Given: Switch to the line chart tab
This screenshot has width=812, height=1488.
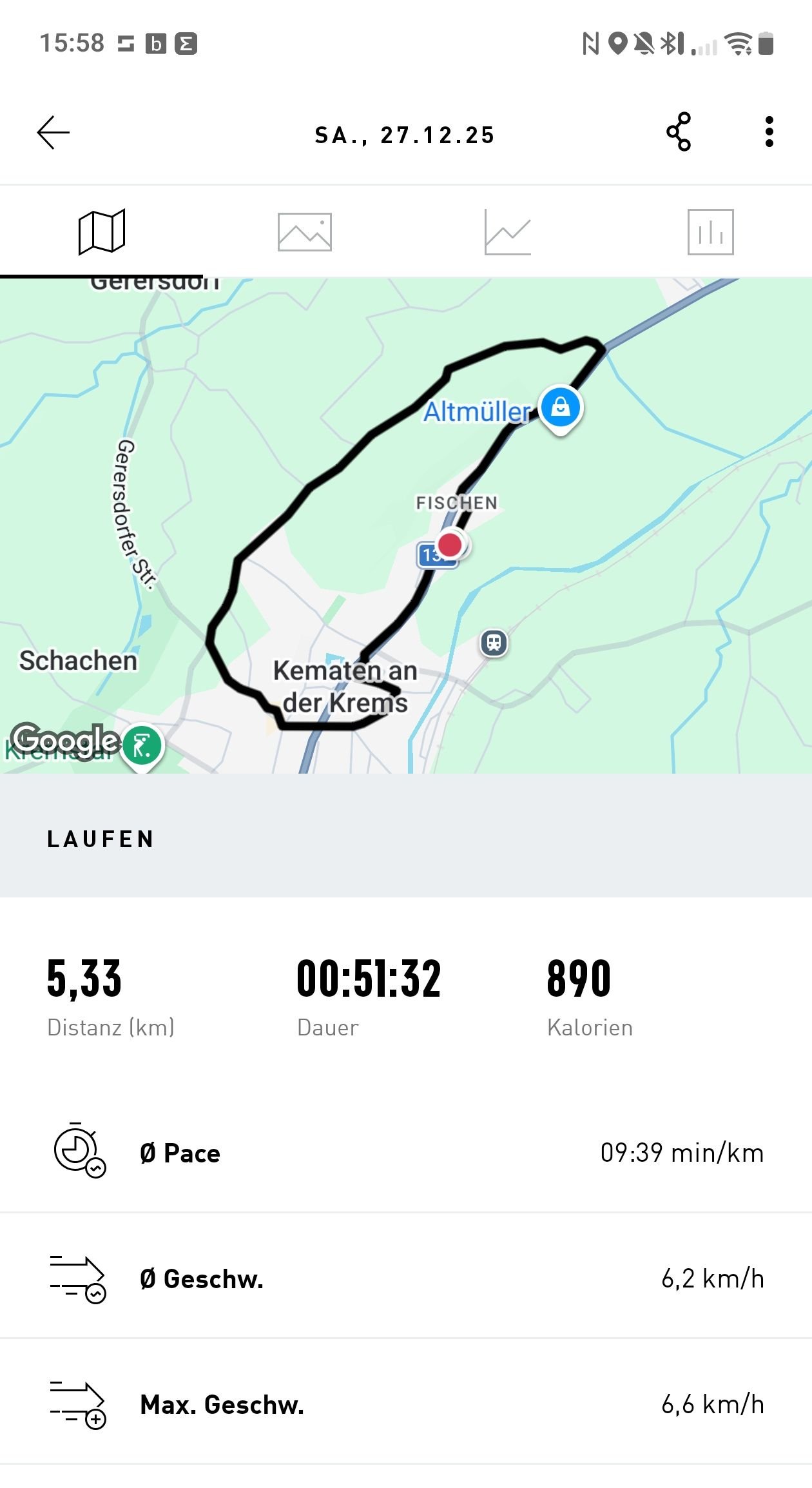Looking at the screenshot, I should [x=508, y=232].
